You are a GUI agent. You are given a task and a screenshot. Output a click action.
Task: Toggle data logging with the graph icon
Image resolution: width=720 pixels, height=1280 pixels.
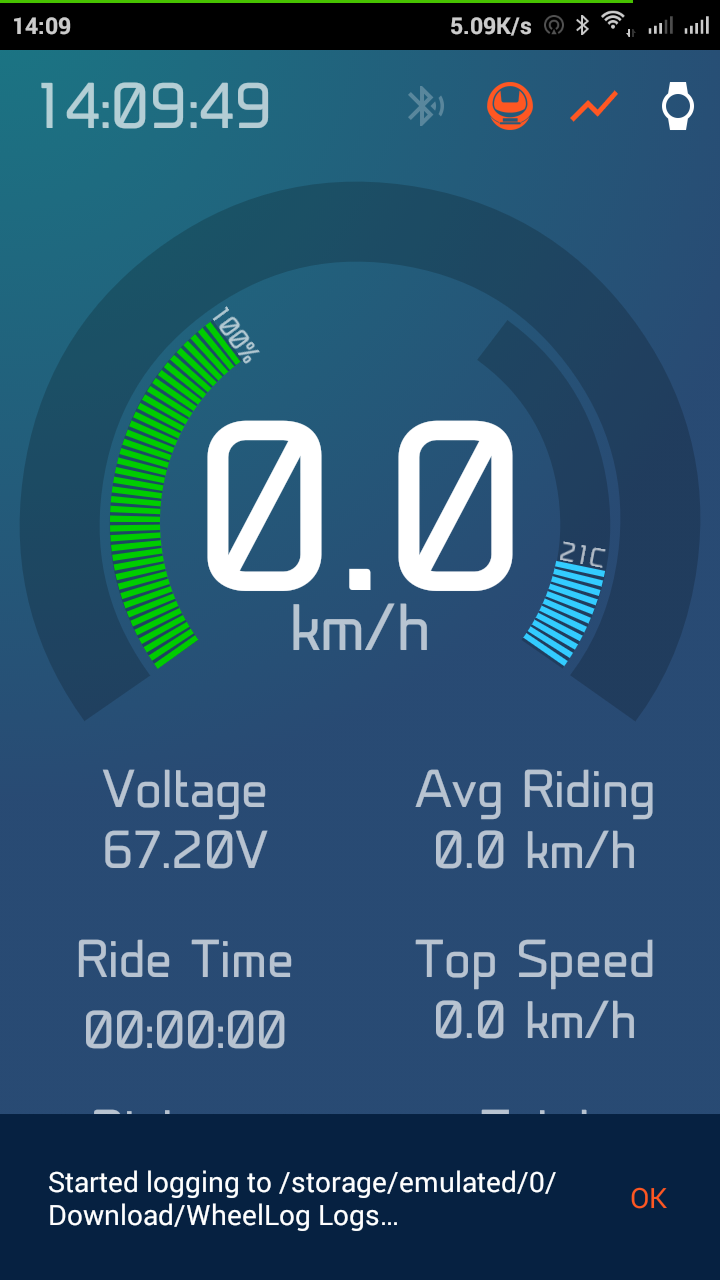click(x=594, y=106)
